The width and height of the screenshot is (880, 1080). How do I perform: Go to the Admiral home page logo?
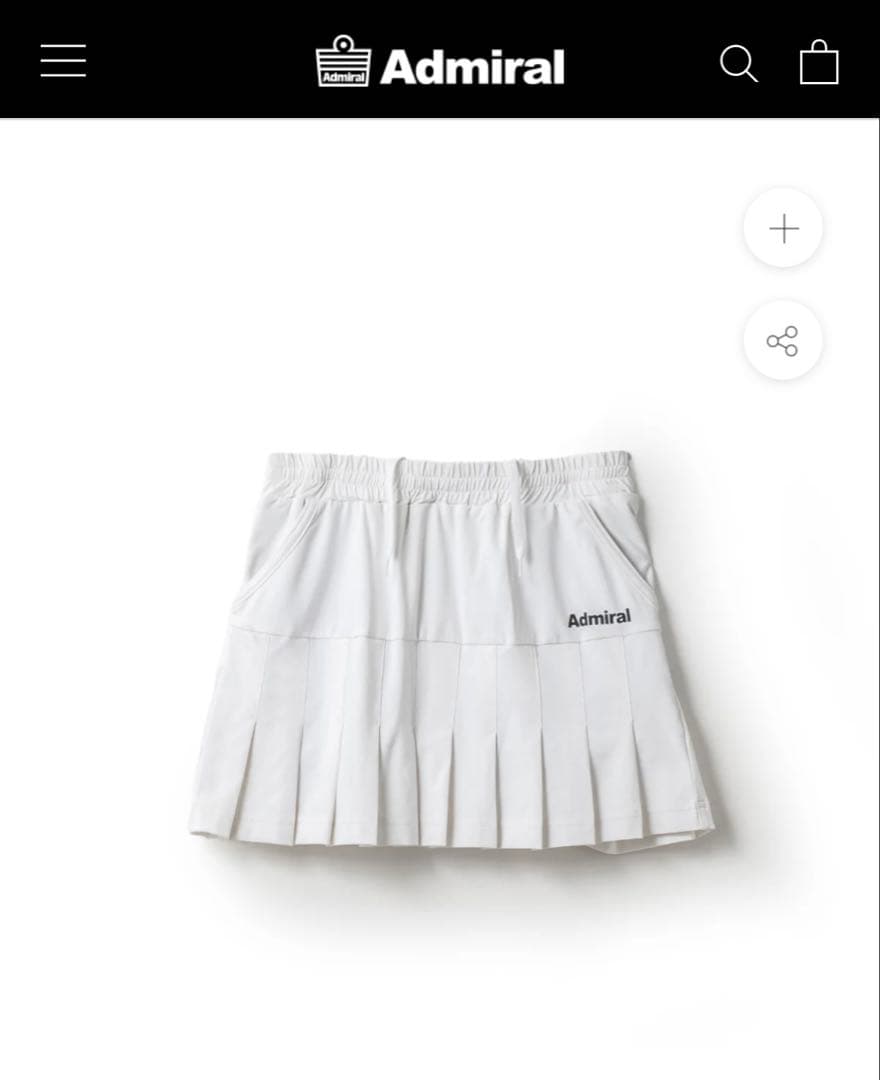point(440,64)
